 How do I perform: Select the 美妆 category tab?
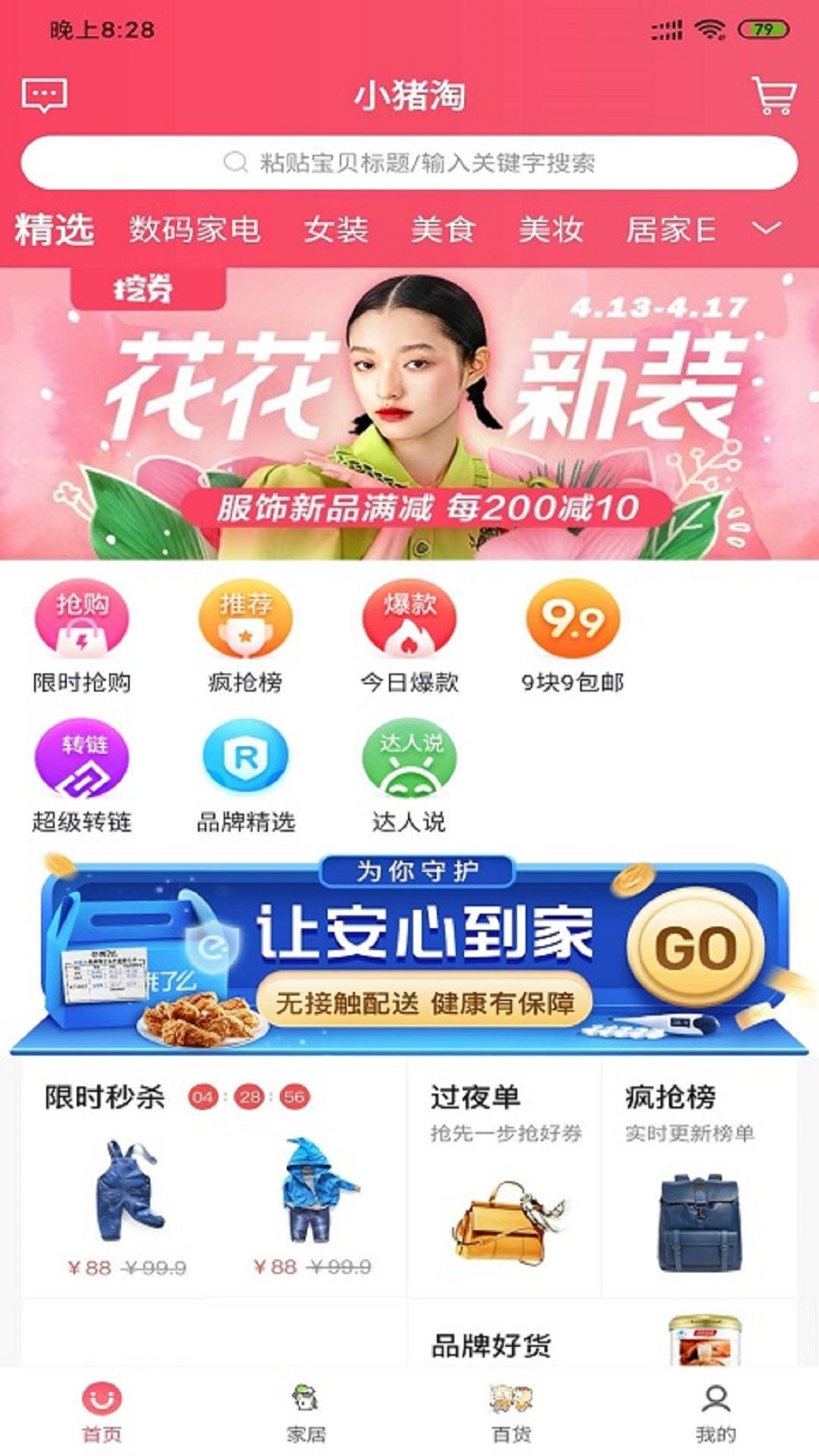click(x=551, y=229)
